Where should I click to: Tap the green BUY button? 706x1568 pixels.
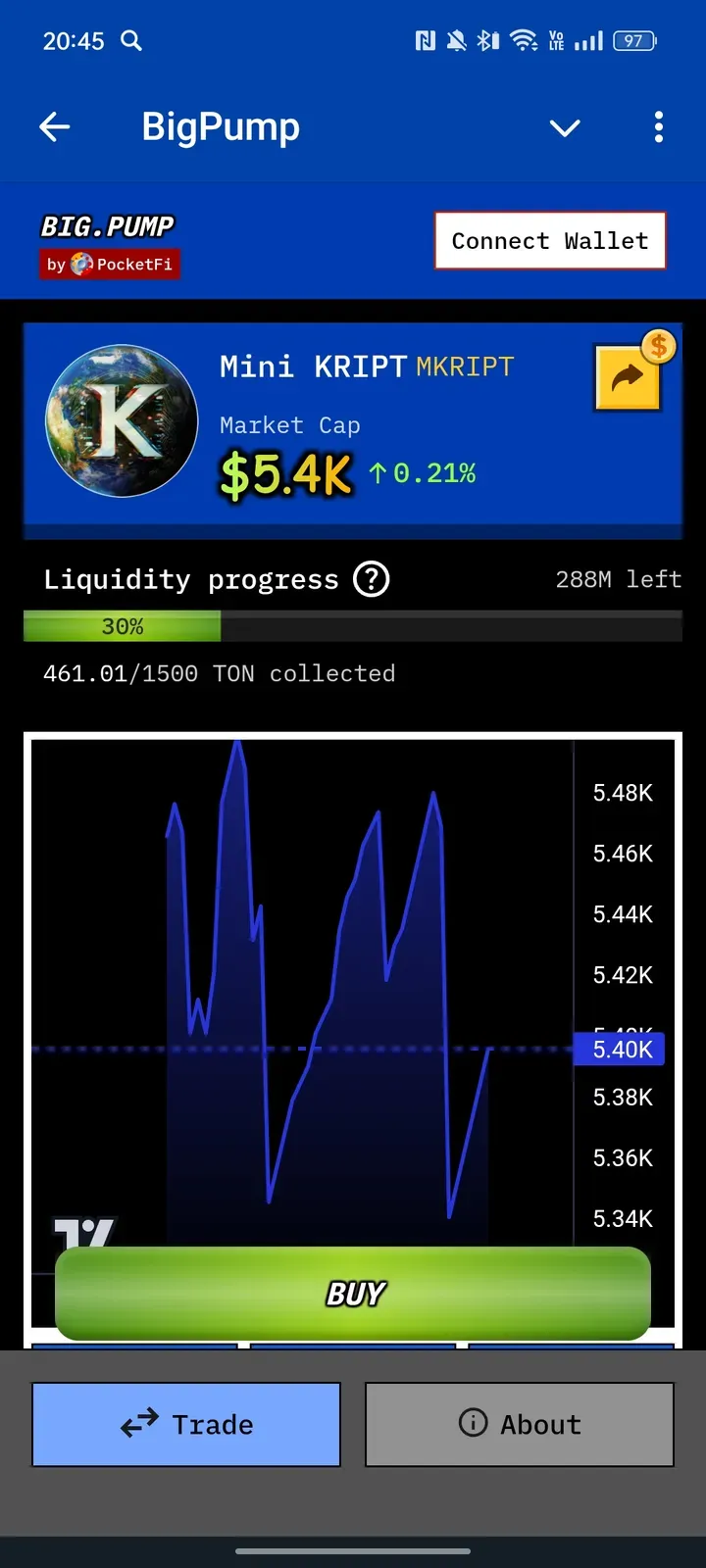(353, 1294)
